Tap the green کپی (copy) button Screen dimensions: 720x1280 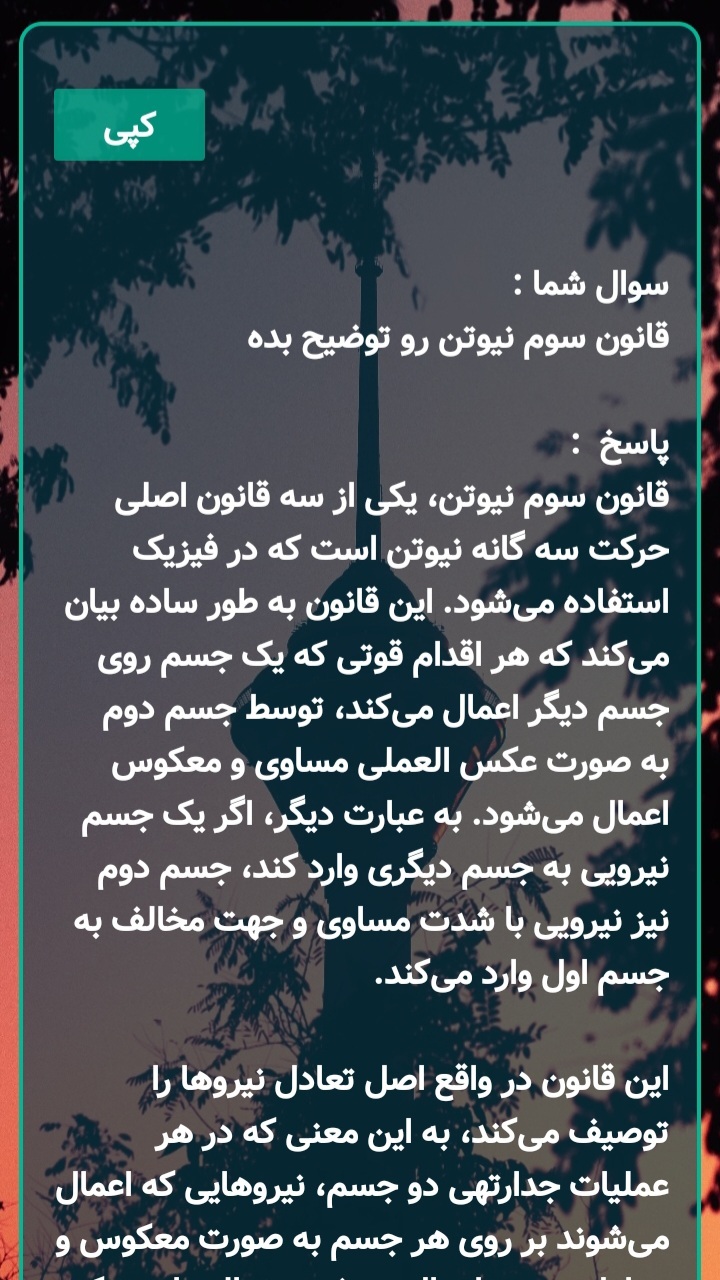[129, 125]
